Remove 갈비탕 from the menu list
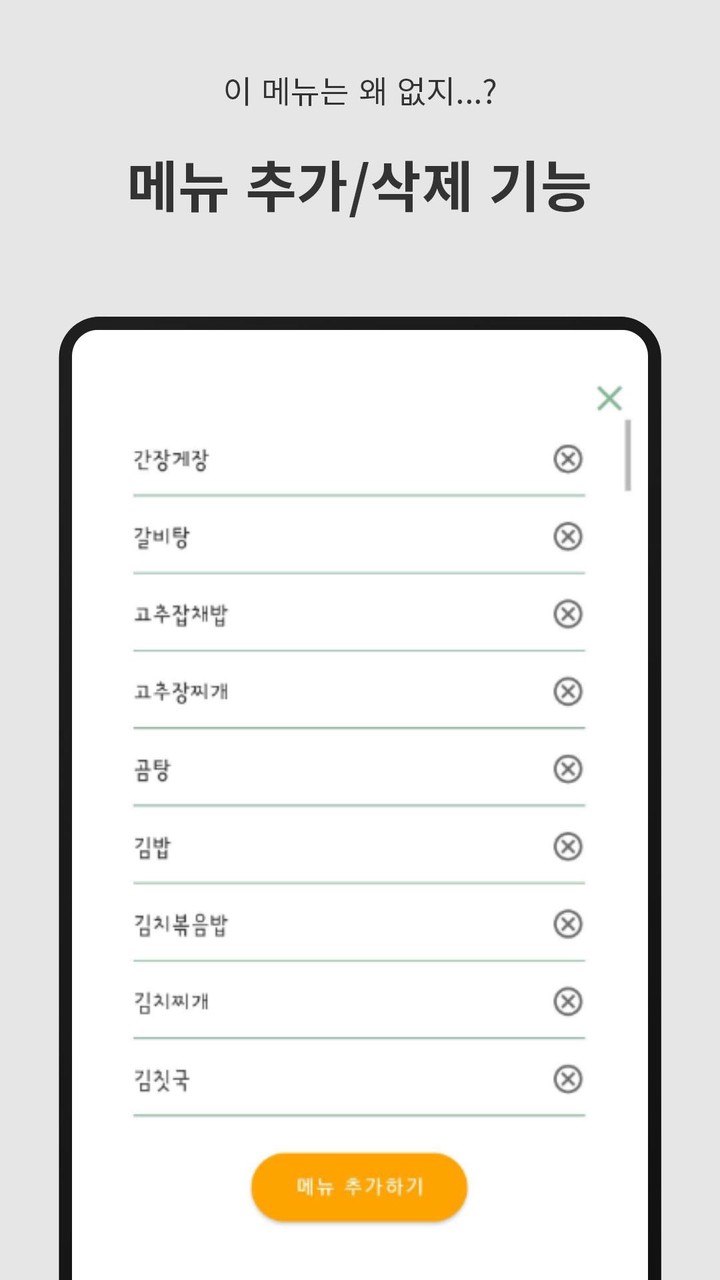This screenshot has width=720, height=1280. (568, 537)
